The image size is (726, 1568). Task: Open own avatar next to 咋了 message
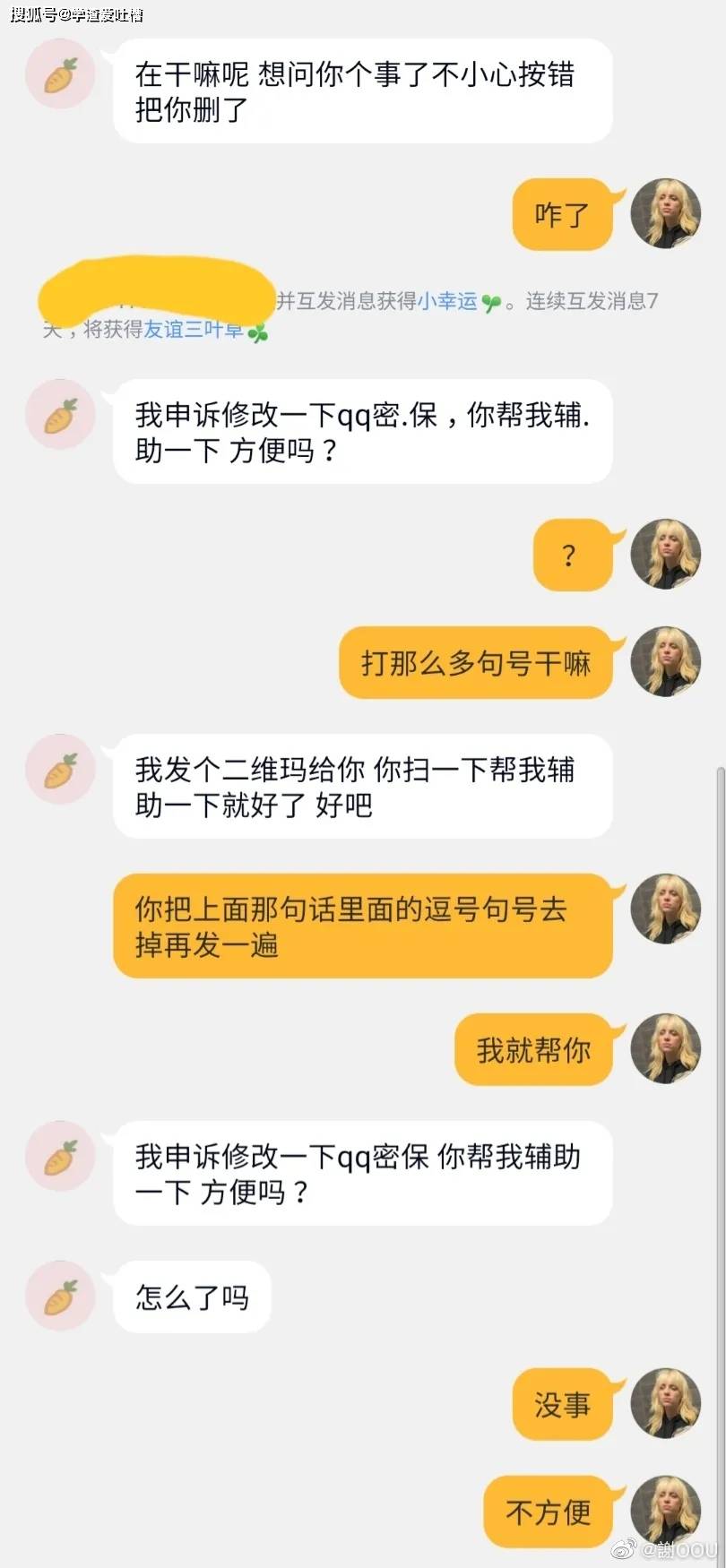(x=666, y=213)
